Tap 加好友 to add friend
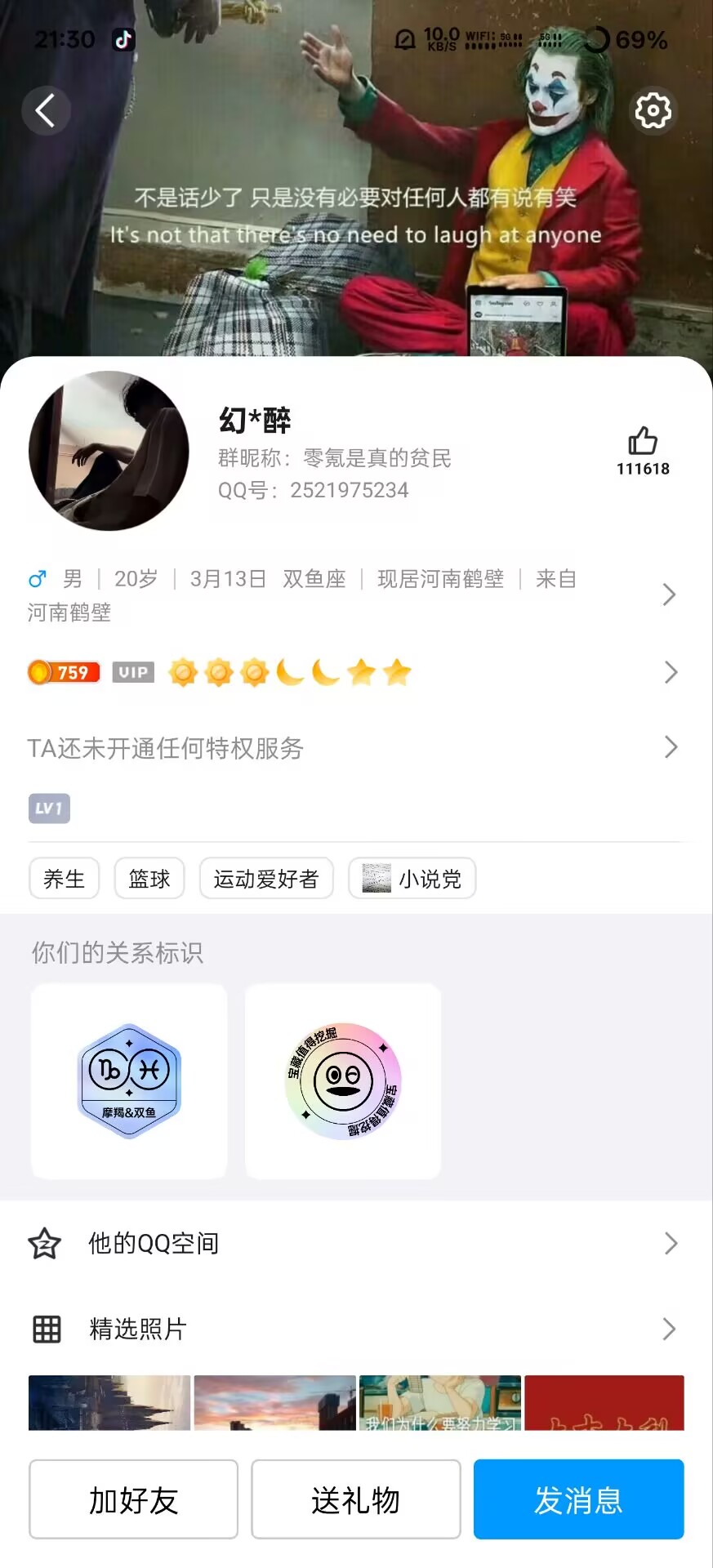The height and width of the screenshot is (1568, 713). coord(133,1499)
